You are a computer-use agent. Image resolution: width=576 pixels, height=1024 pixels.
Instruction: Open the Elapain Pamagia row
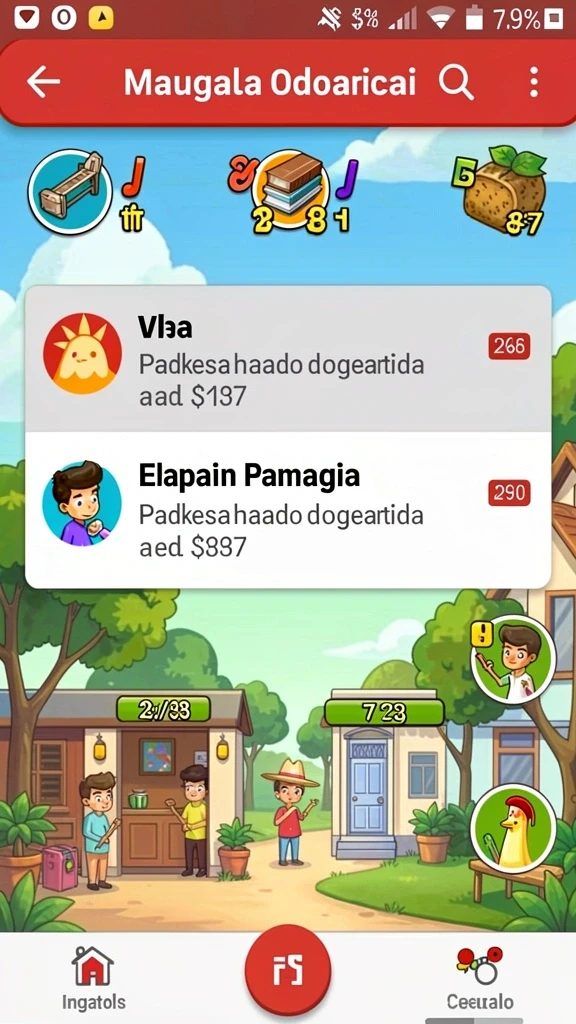(288, 510)
